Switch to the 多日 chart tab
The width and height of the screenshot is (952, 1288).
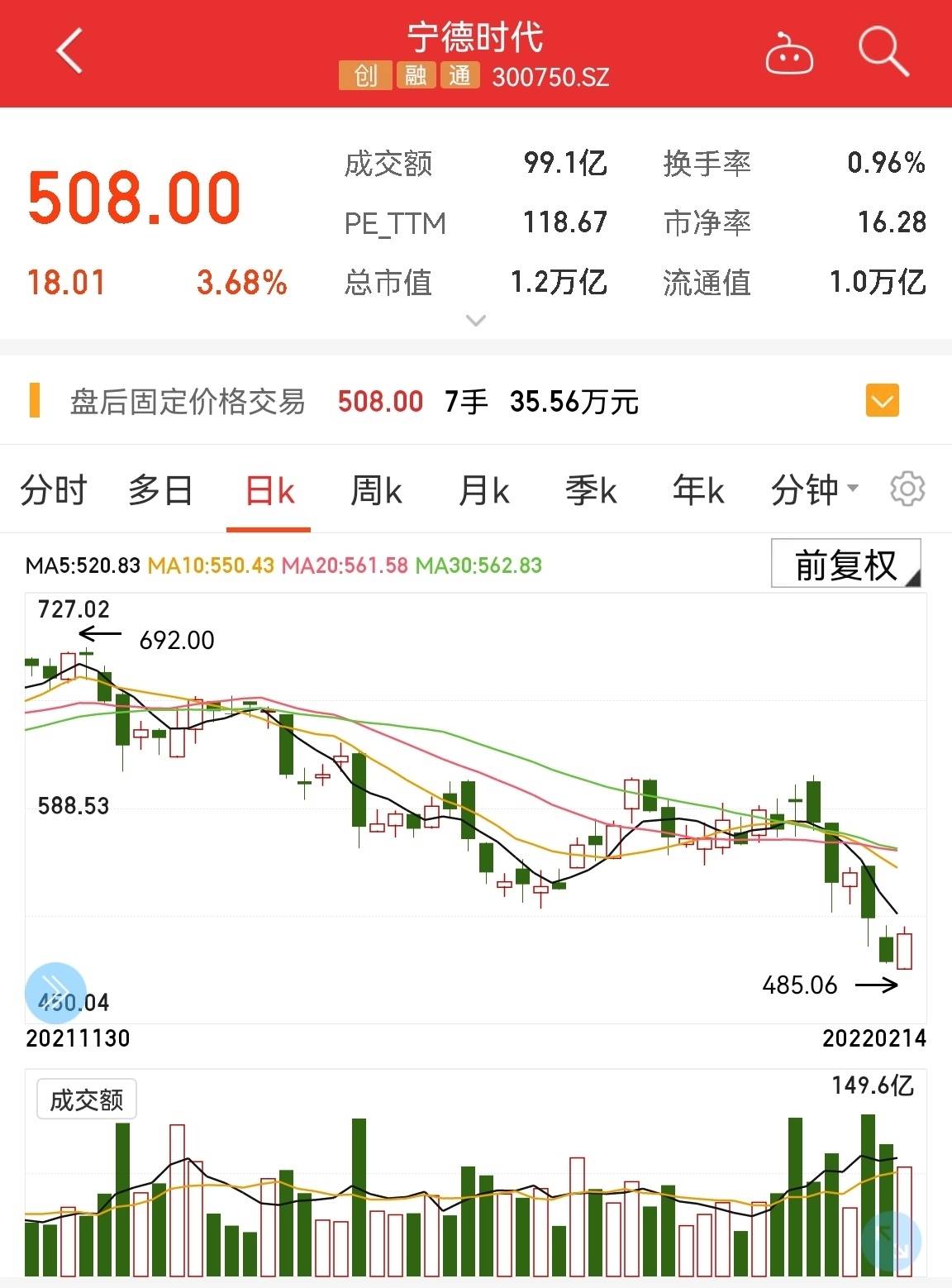point(160,490)
